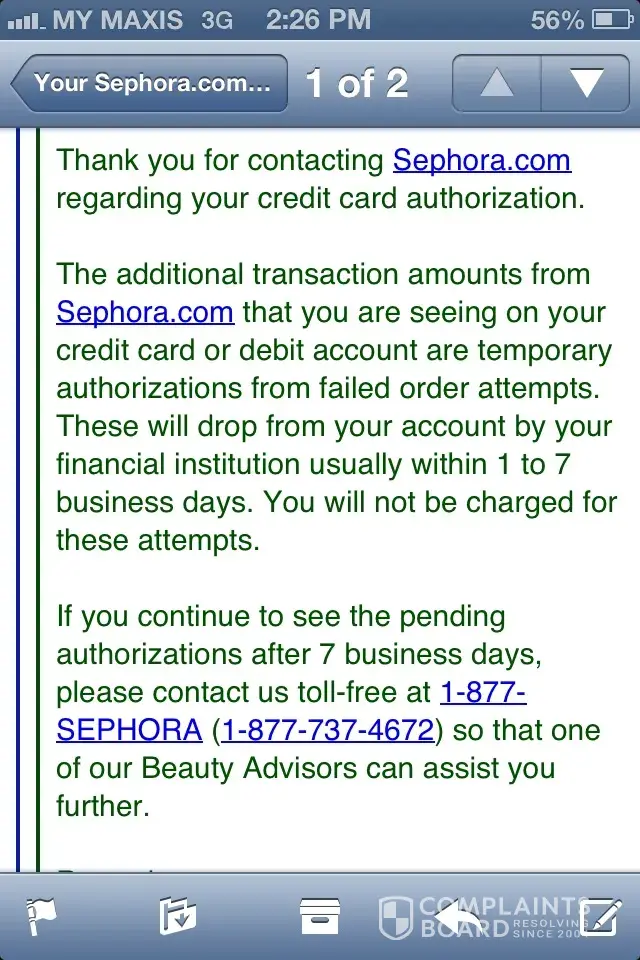Open the Sephora.com link before 'that you are seeing'
This screenshot has width=640, height=960.
(145, 312)
